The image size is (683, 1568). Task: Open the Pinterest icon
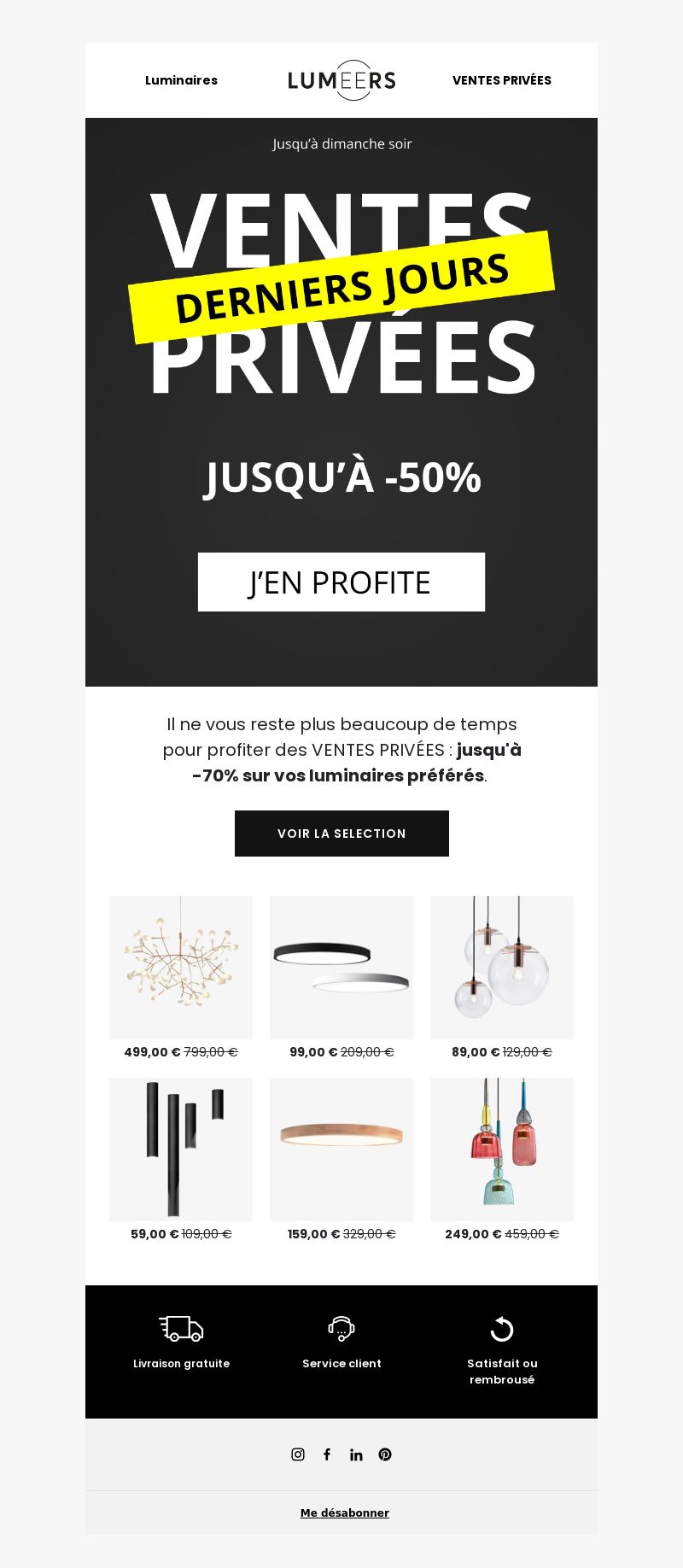pos(385,1454)
